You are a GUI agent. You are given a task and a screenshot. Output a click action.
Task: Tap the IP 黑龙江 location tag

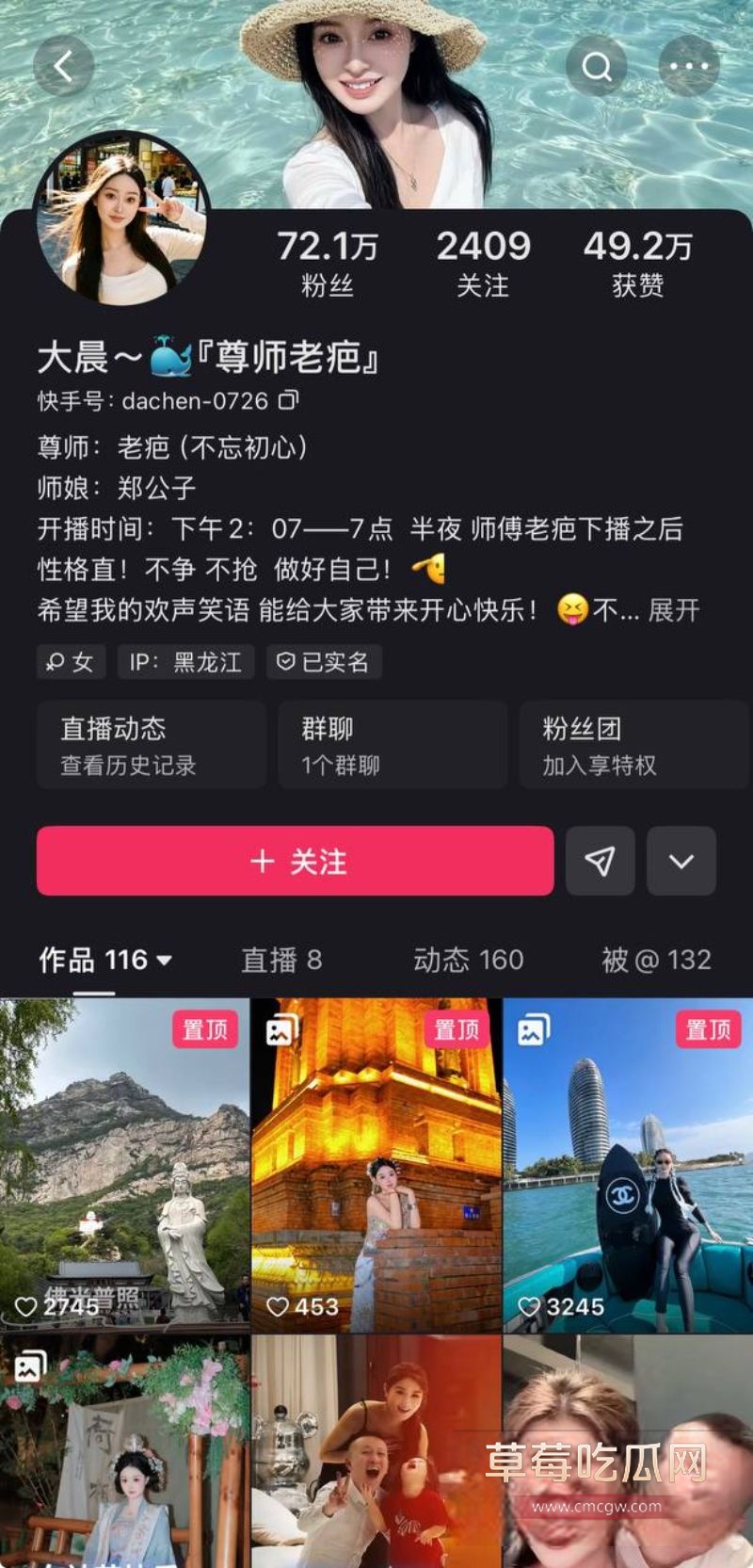185,661
